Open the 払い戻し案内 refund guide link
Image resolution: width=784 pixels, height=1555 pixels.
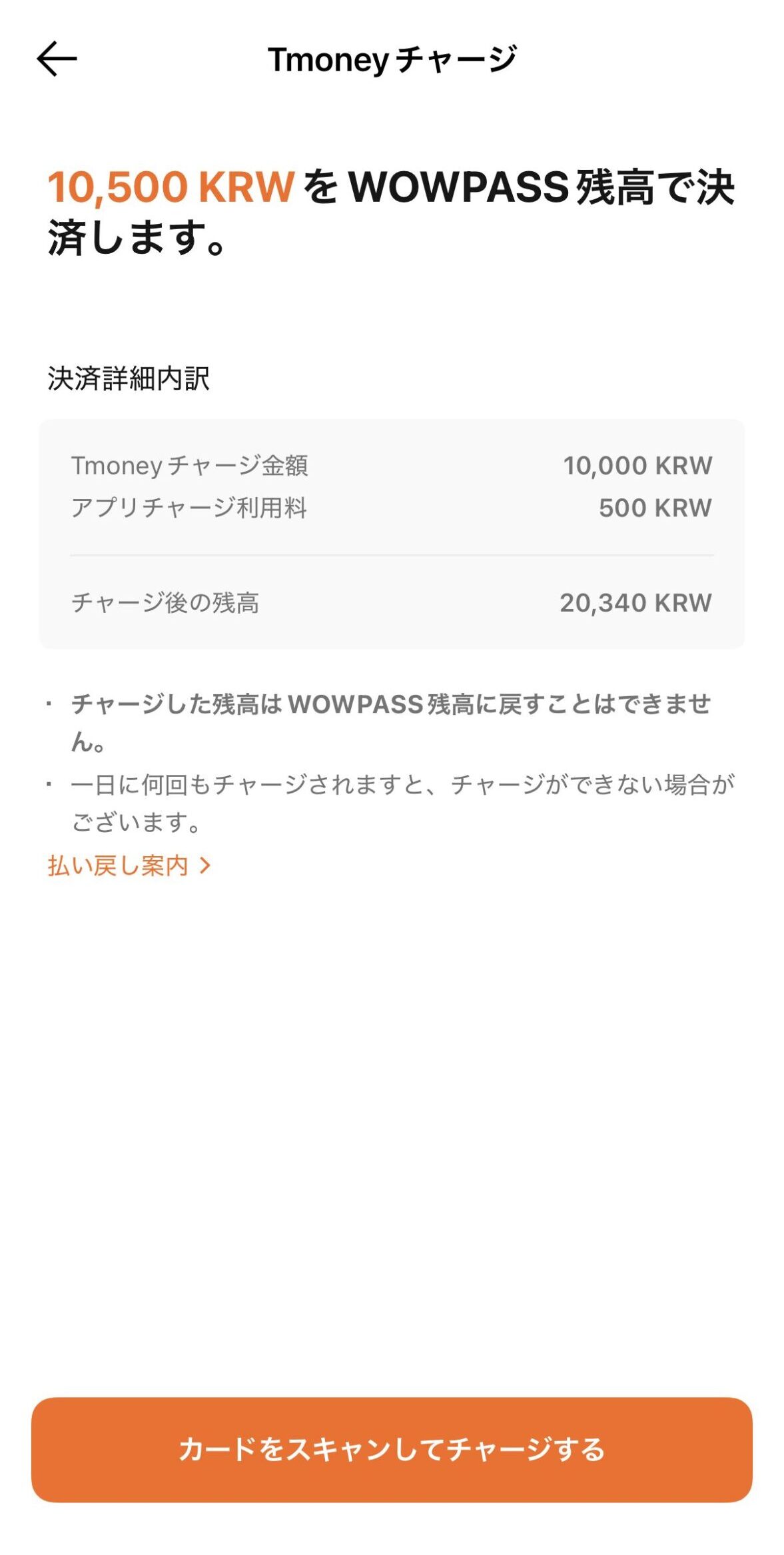click(129, 865)
